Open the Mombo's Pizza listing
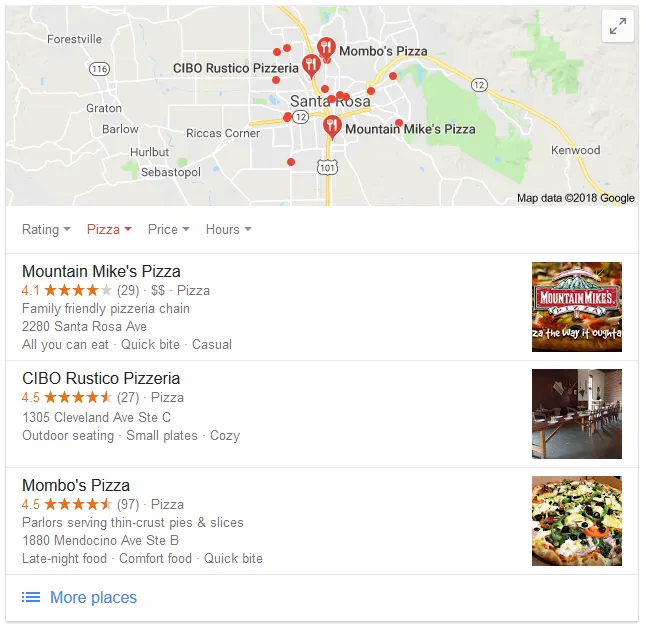The image size is (646, 632). (76, 485)
